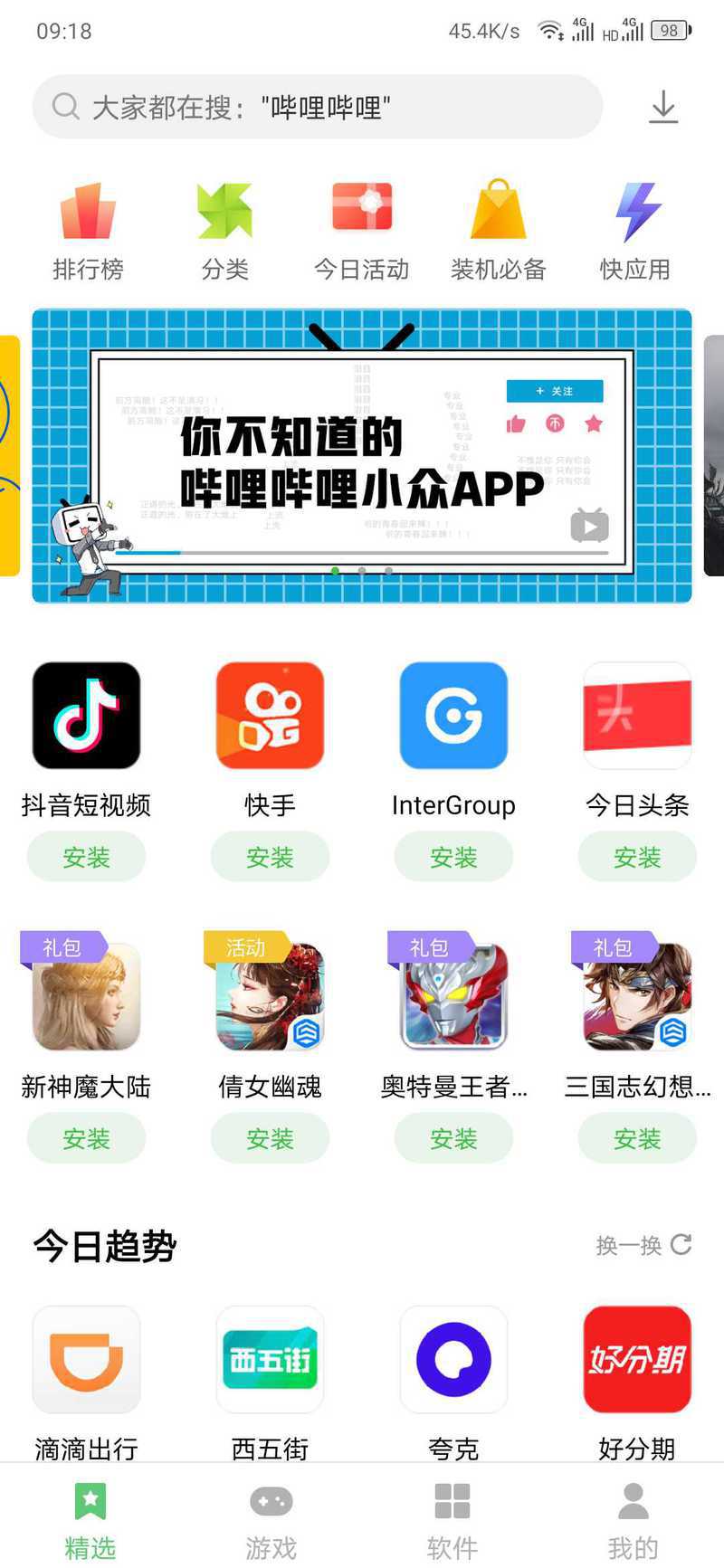This screenshot has height=1568, width=724.
Task: Install 快手 app
Action: point(270,857)
